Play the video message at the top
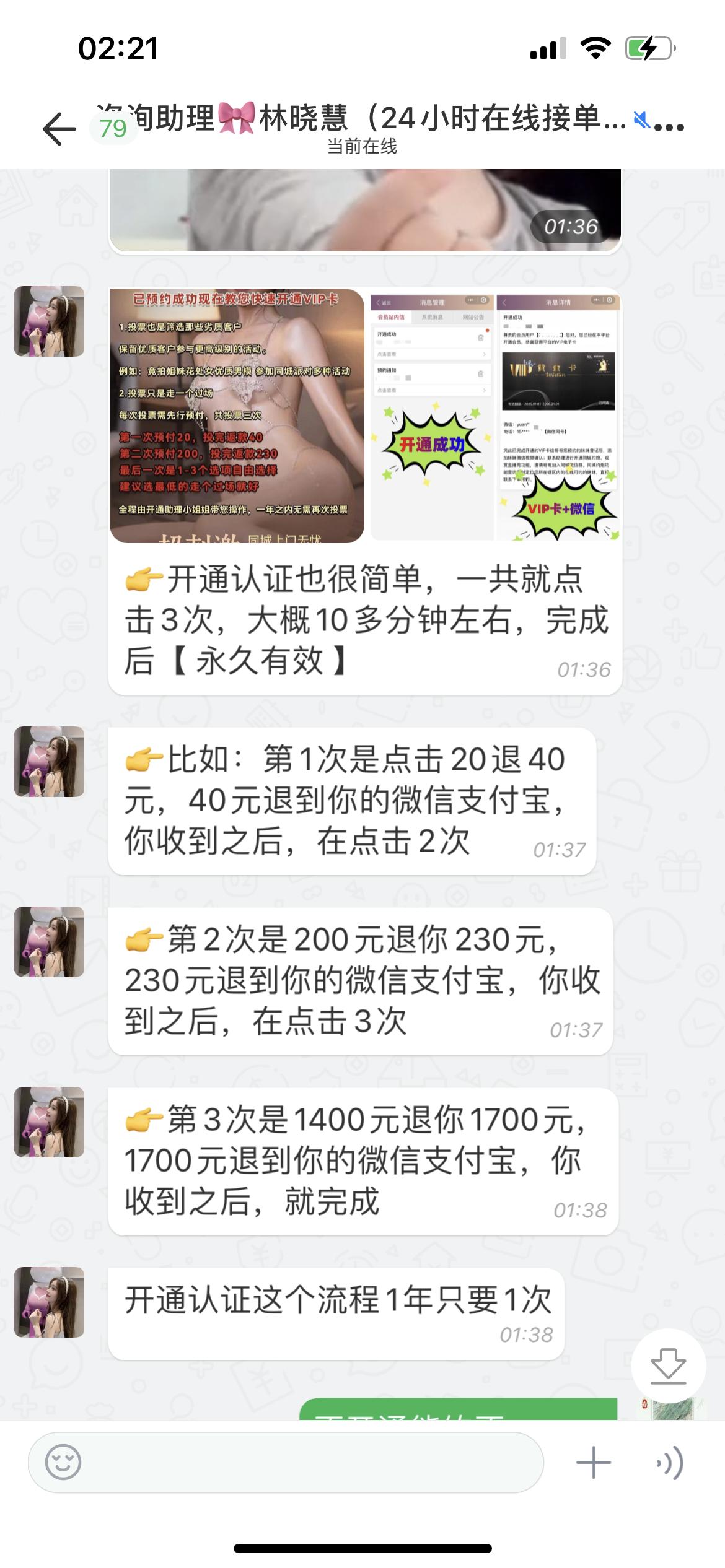725x1568 pixels. [x=365, y=211]
